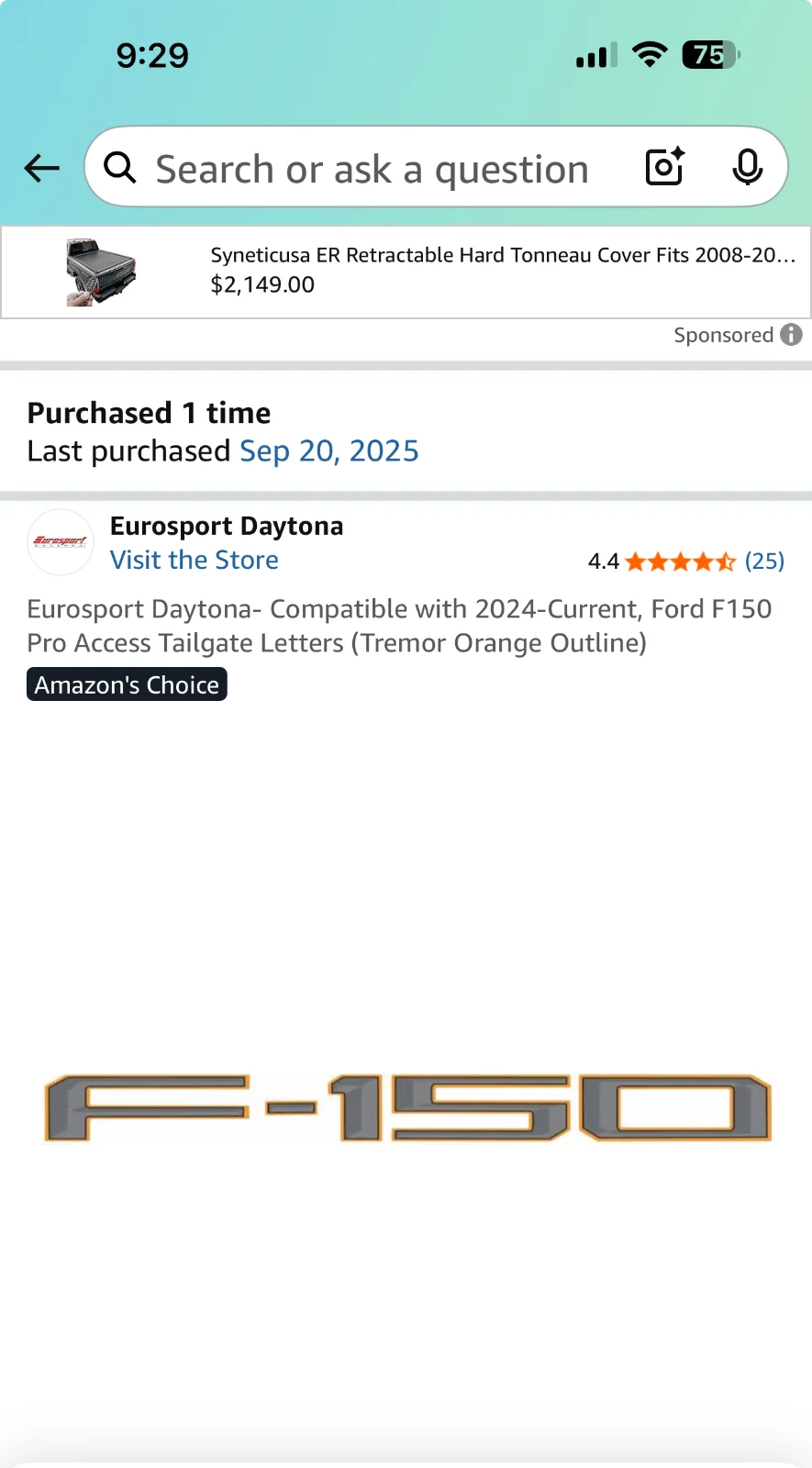Viewport: 812px width, 1468px height.
Task: Tap the search or ask a question field
Action: [x=372, y=170]
